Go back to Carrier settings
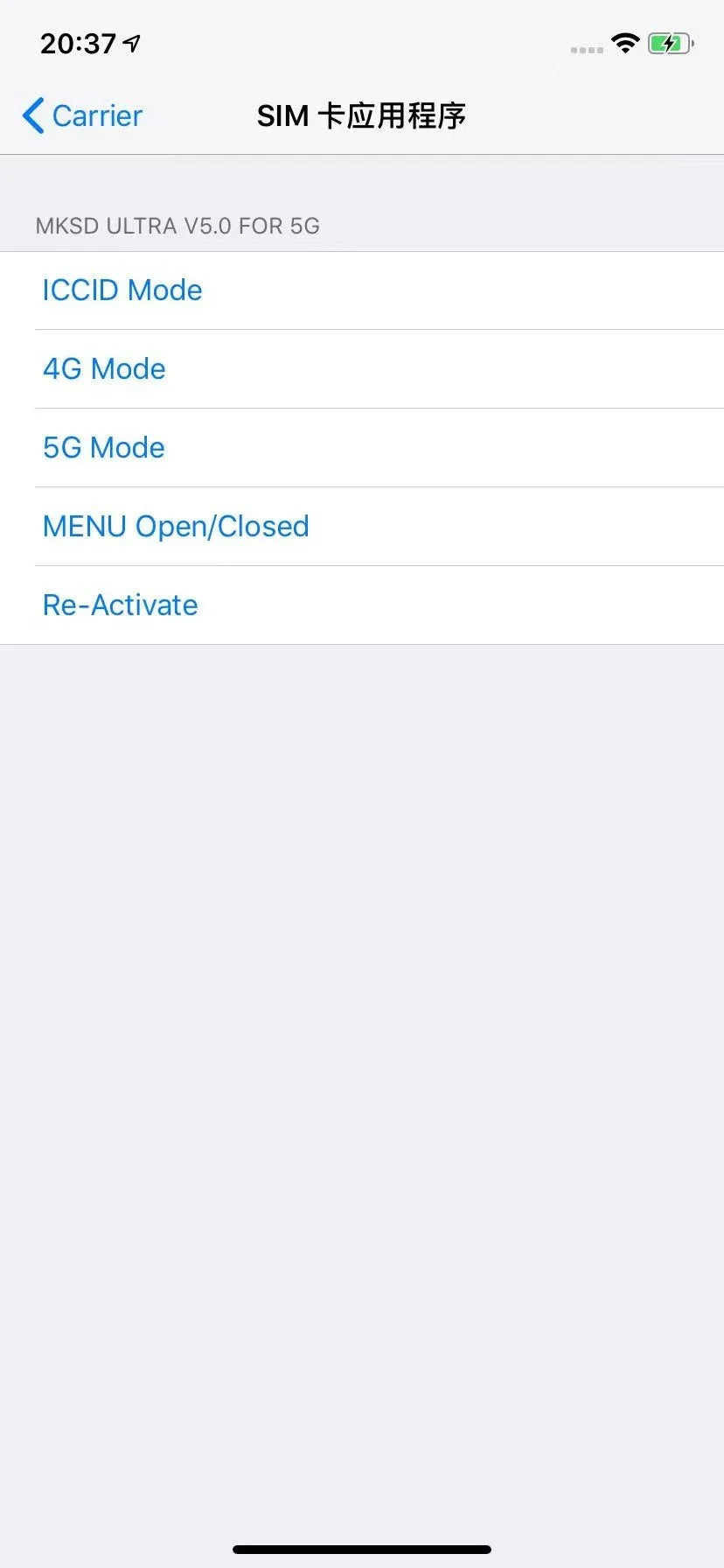Viewport: 724px width, 1568px height. click(x=82, y=115)
